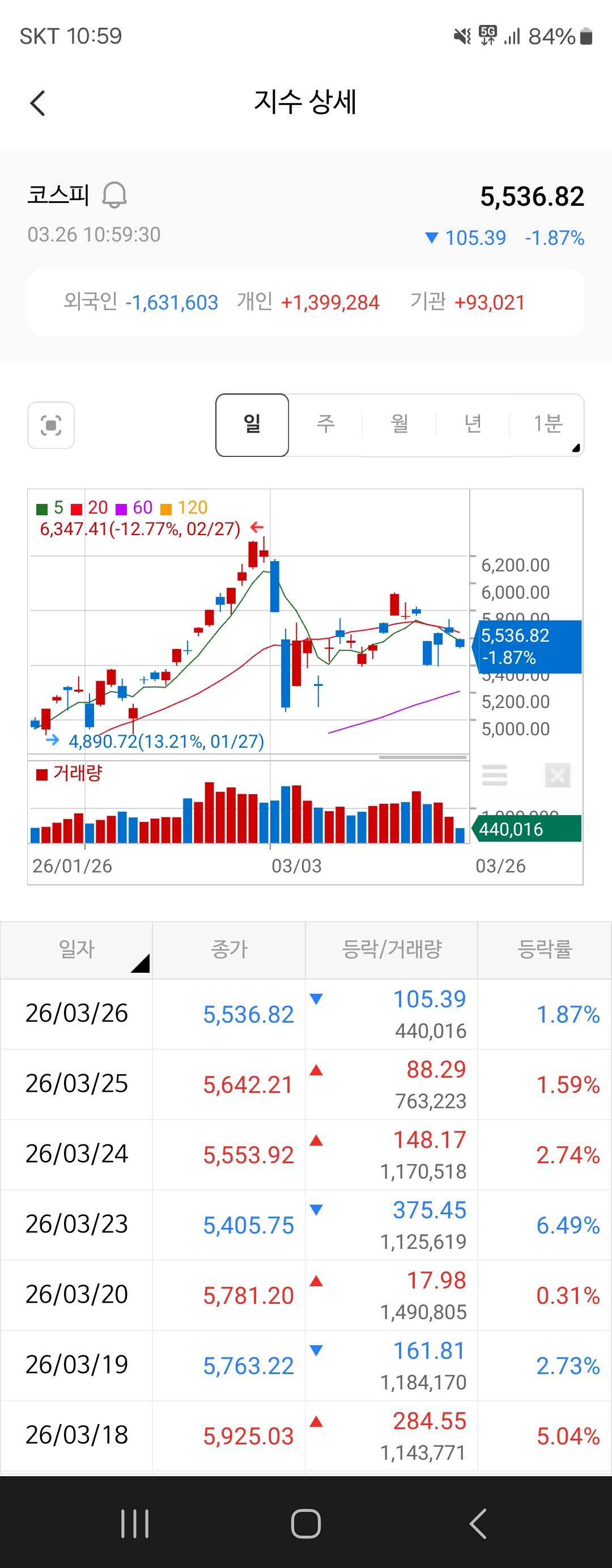The width and height of the screenshot is (612, 1568).
Task: Open the system recent apps view
Action: pos(134,1524)
